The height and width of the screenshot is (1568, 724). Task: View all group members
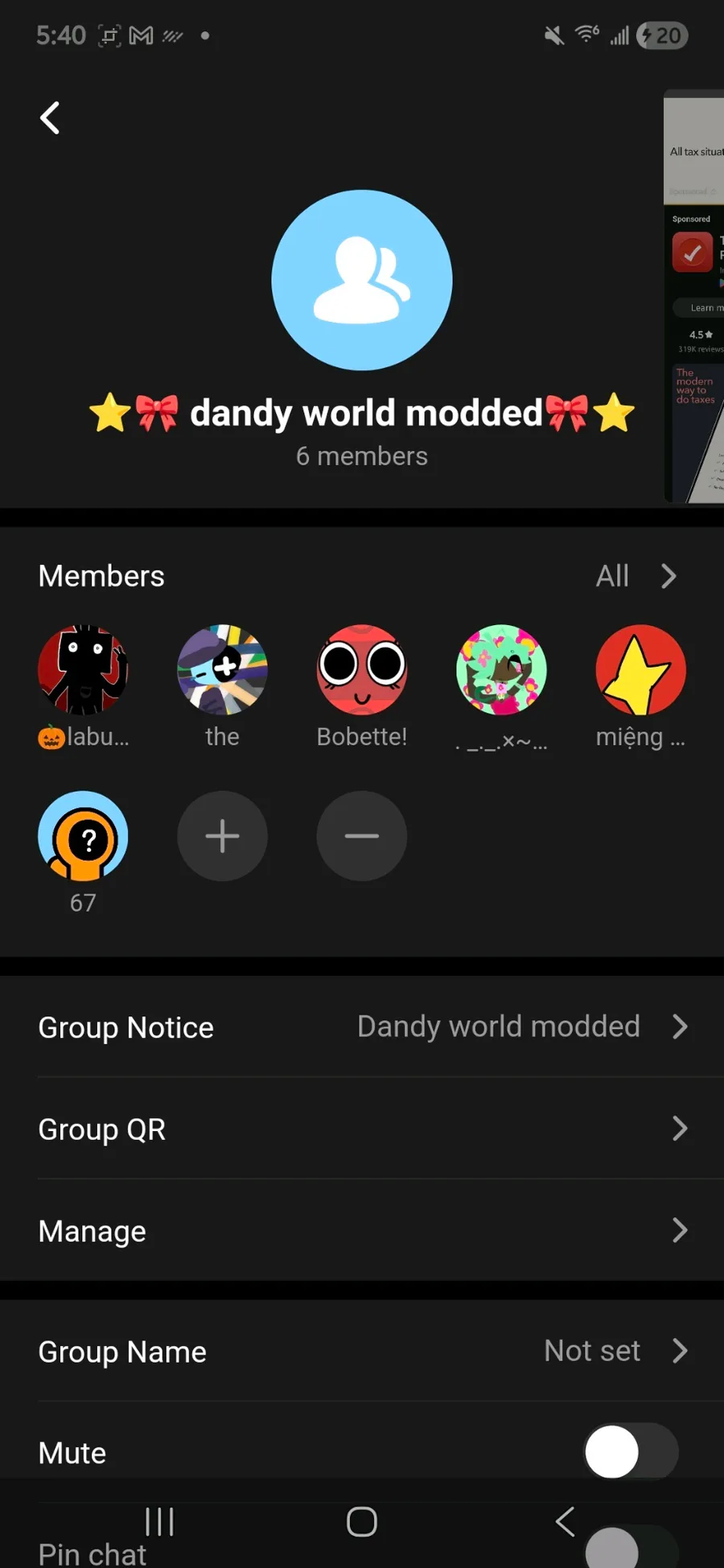[x=636, y=576]
